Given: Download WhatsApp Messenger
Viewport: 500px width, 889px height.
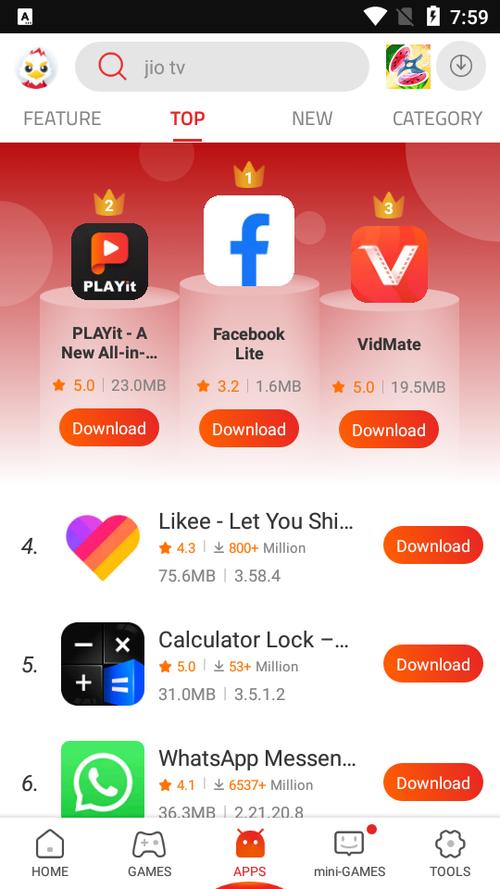Looking at the screenshot, I should point(433,782).
